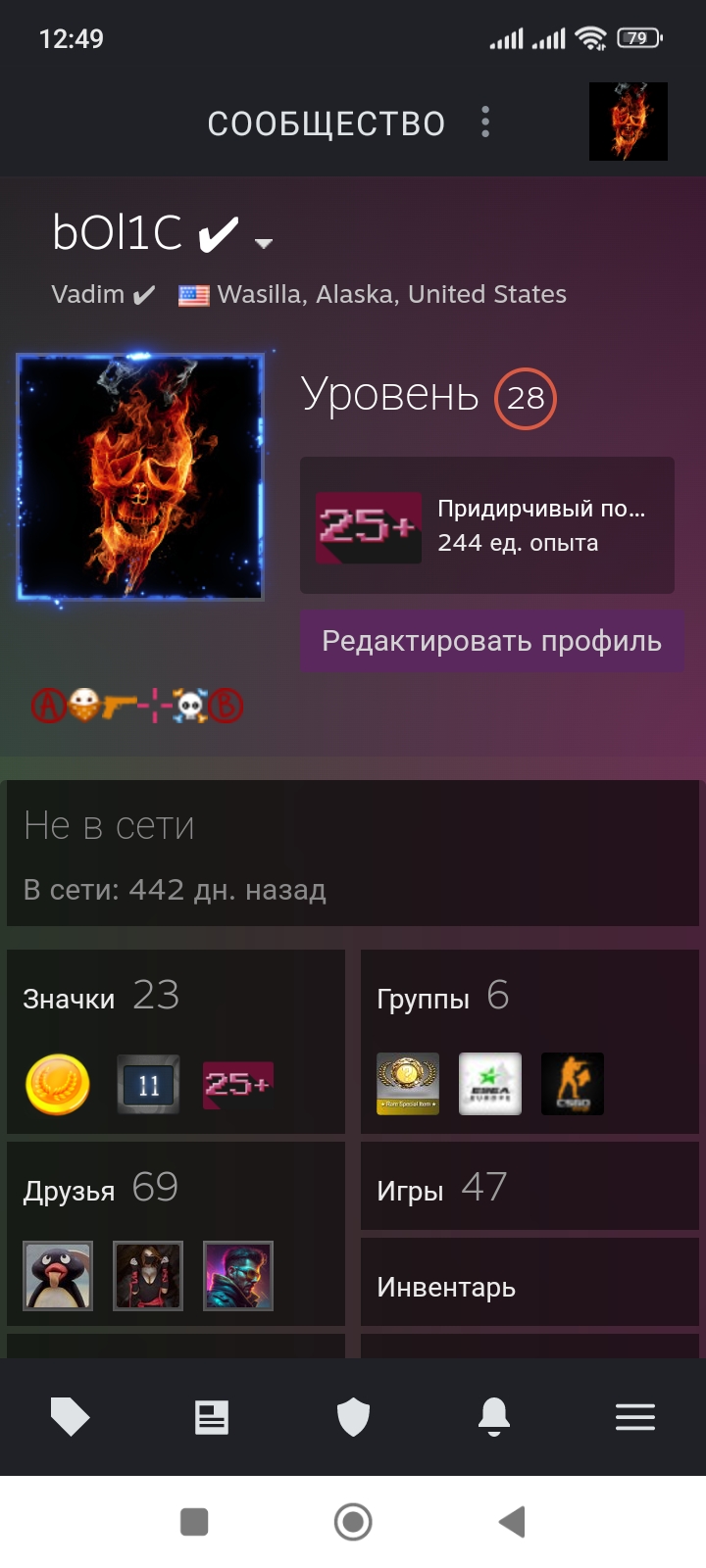706x1568 pixels.
Task: Open the Значки 23 section
Action: pos(176,1041)
